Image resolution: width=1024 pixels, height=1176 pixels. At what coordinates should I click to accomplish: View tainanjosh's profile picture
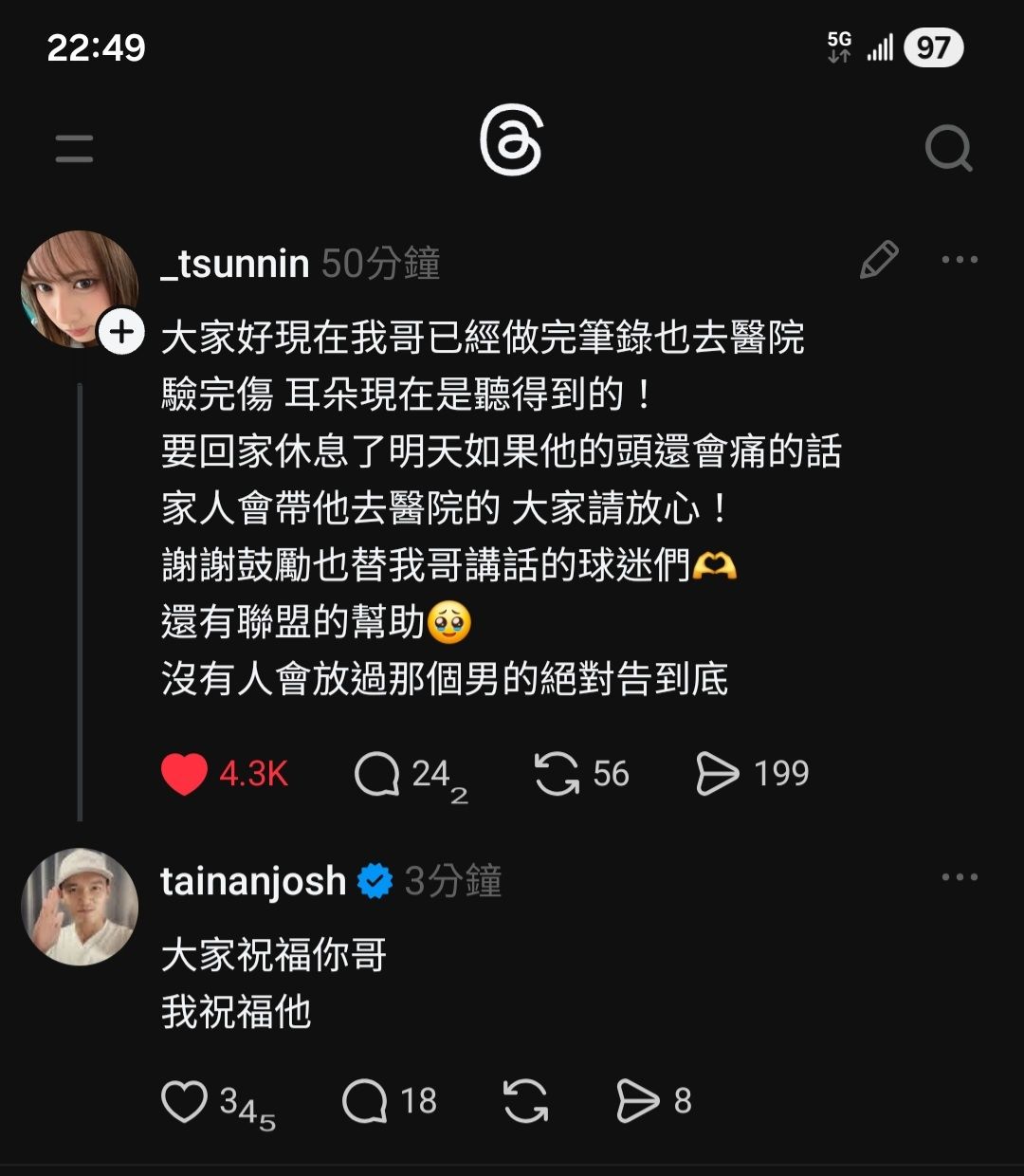pos(80,907)
